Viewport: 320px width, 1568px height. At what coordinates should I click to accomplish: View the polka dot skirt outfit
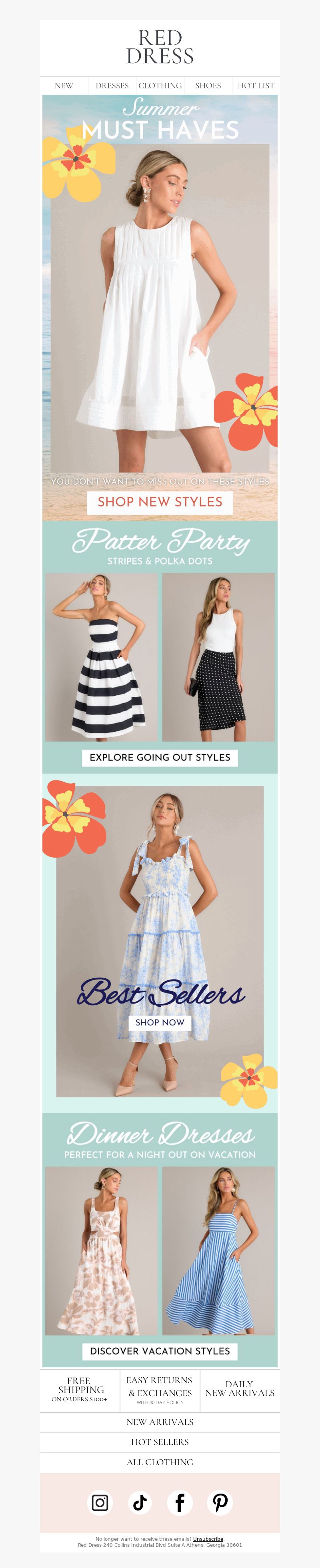click(218, 657)
